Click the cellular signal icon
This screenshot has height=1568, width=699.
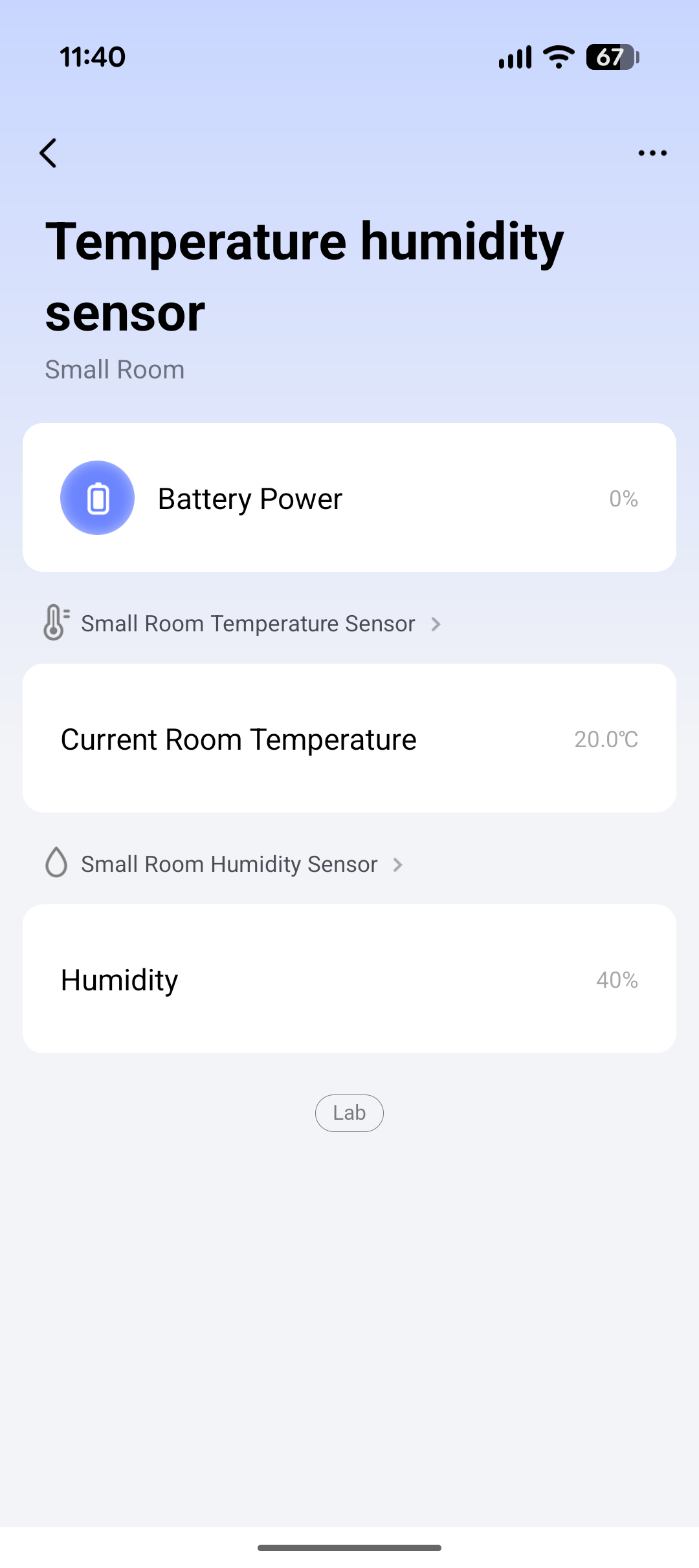(x=515, y=57)
